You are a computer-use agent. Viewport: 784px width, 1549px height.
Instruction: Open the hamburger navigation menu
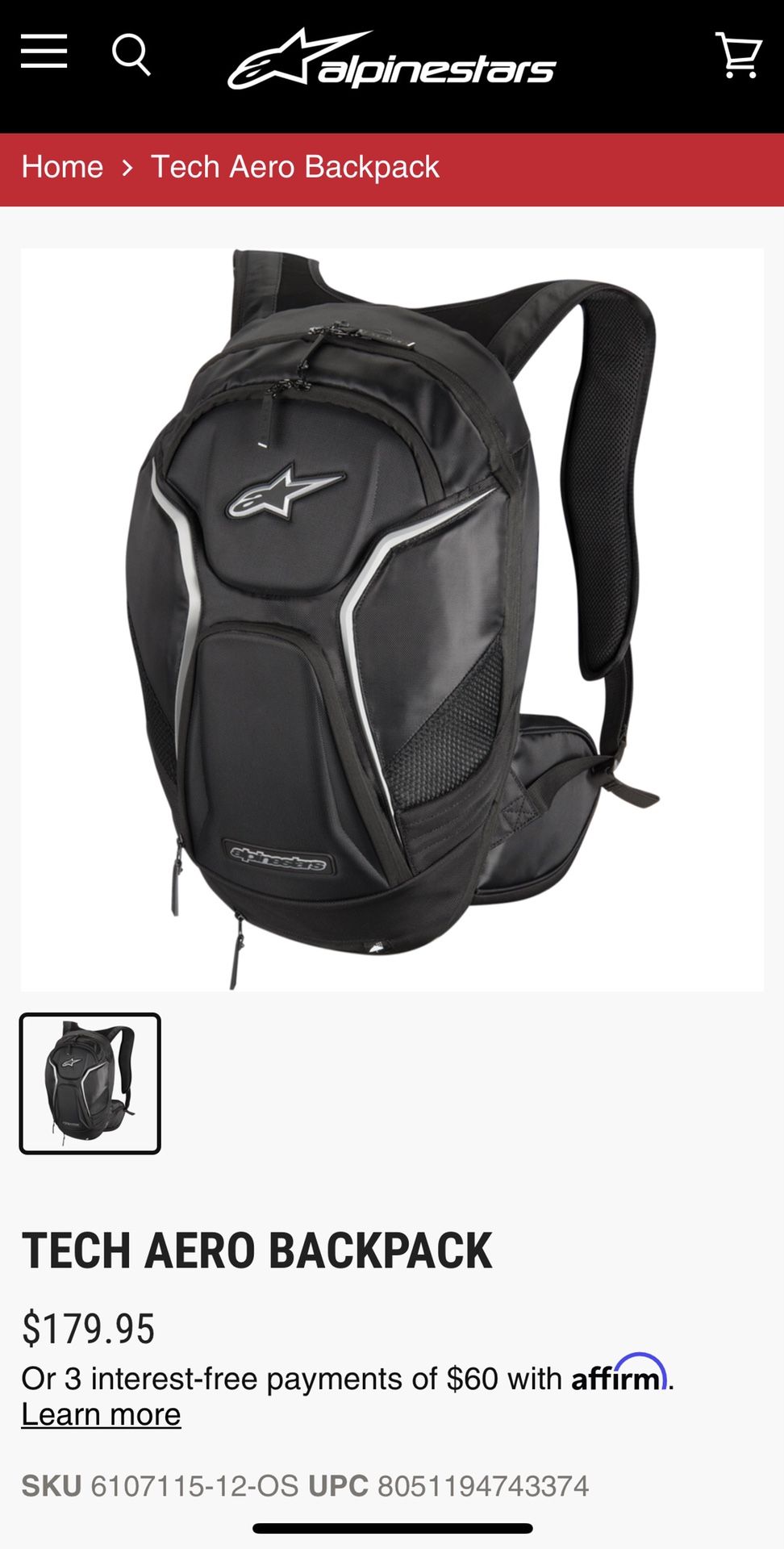pos(44,52)
